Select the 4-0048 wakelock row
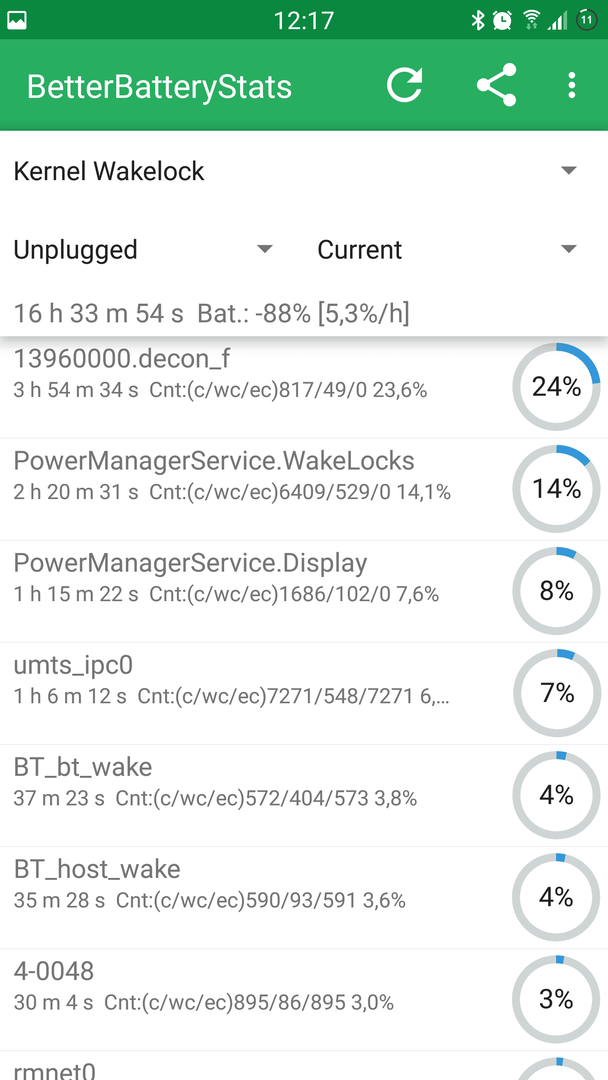Viewport: 608px width, 1080px height. (x=304, y=999)
